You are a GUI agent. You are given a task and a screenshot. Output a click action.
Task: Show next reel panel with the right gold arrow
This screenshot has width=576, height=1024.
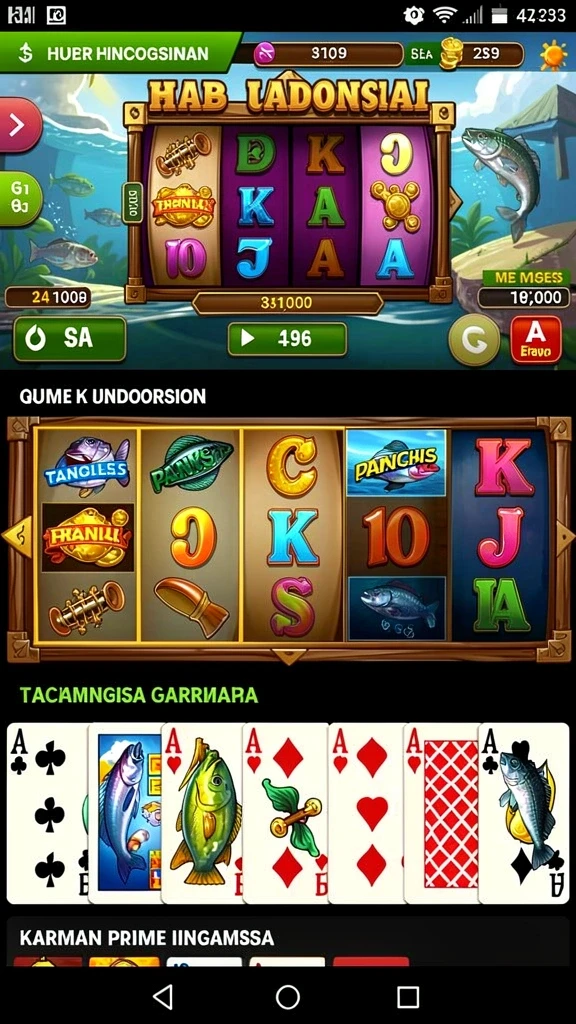tap(564, 538)
